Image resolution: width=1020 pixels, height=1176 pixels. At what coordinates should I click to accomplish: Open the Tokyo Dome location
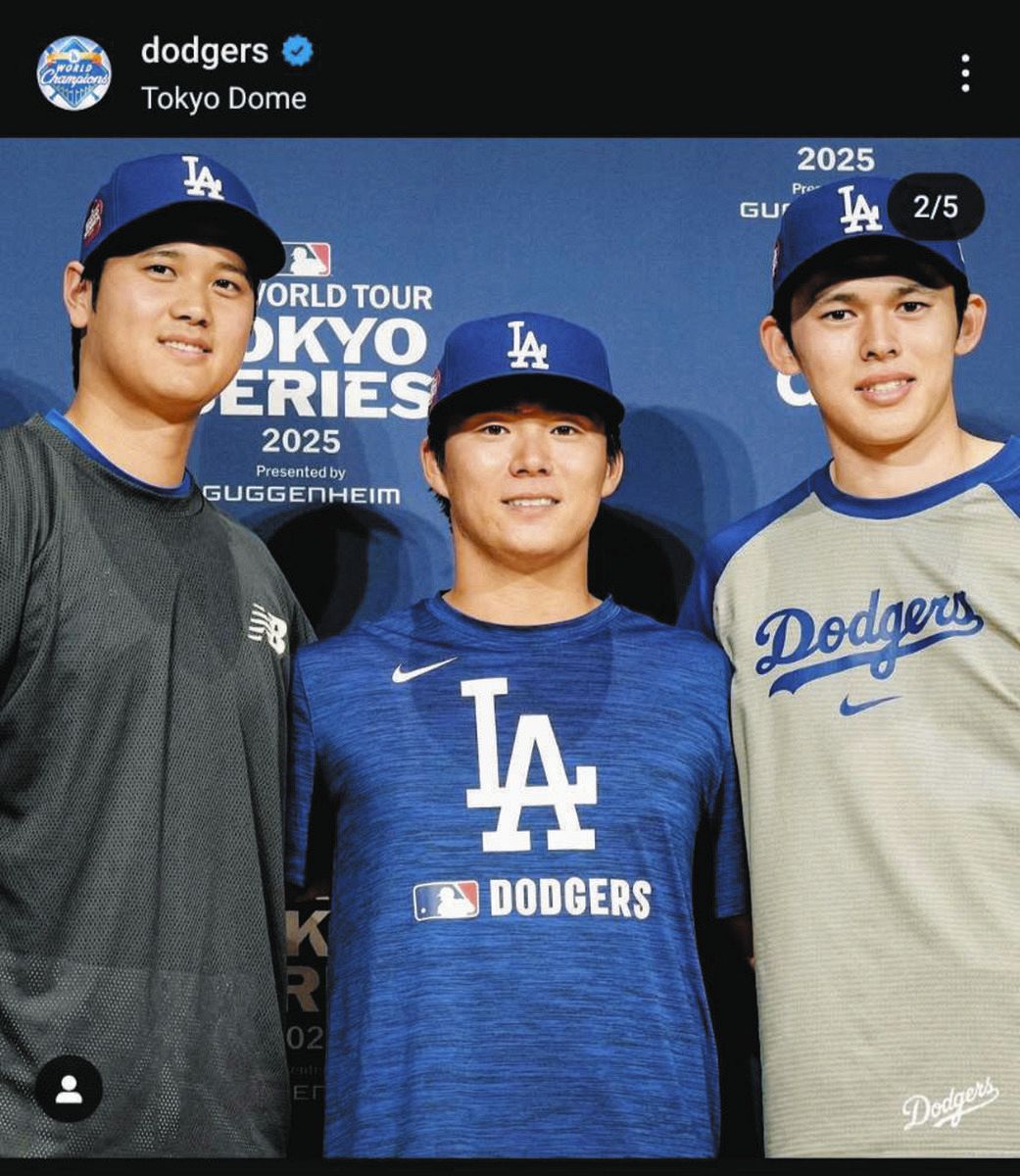pyautogui.click(x=223, y=98)
